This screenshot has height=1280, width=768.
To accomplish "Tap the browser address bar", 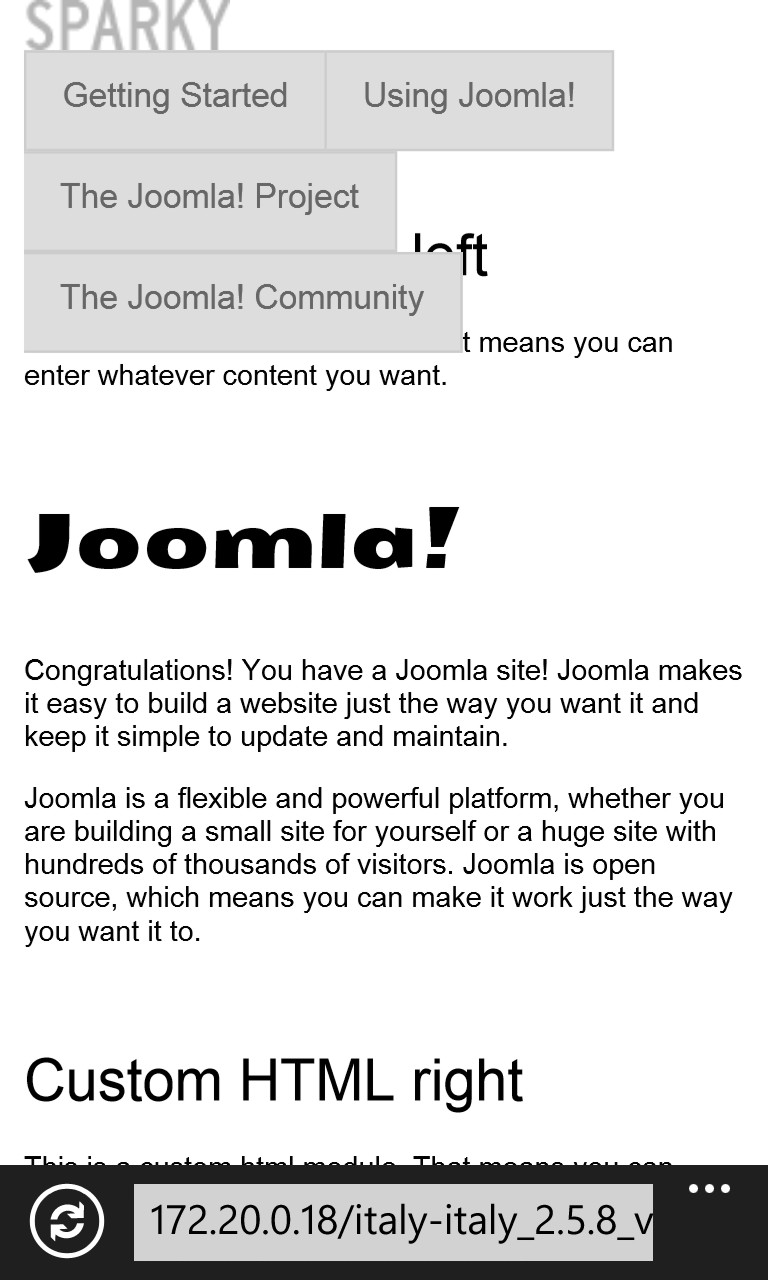I will click(x=393, y=1222).
